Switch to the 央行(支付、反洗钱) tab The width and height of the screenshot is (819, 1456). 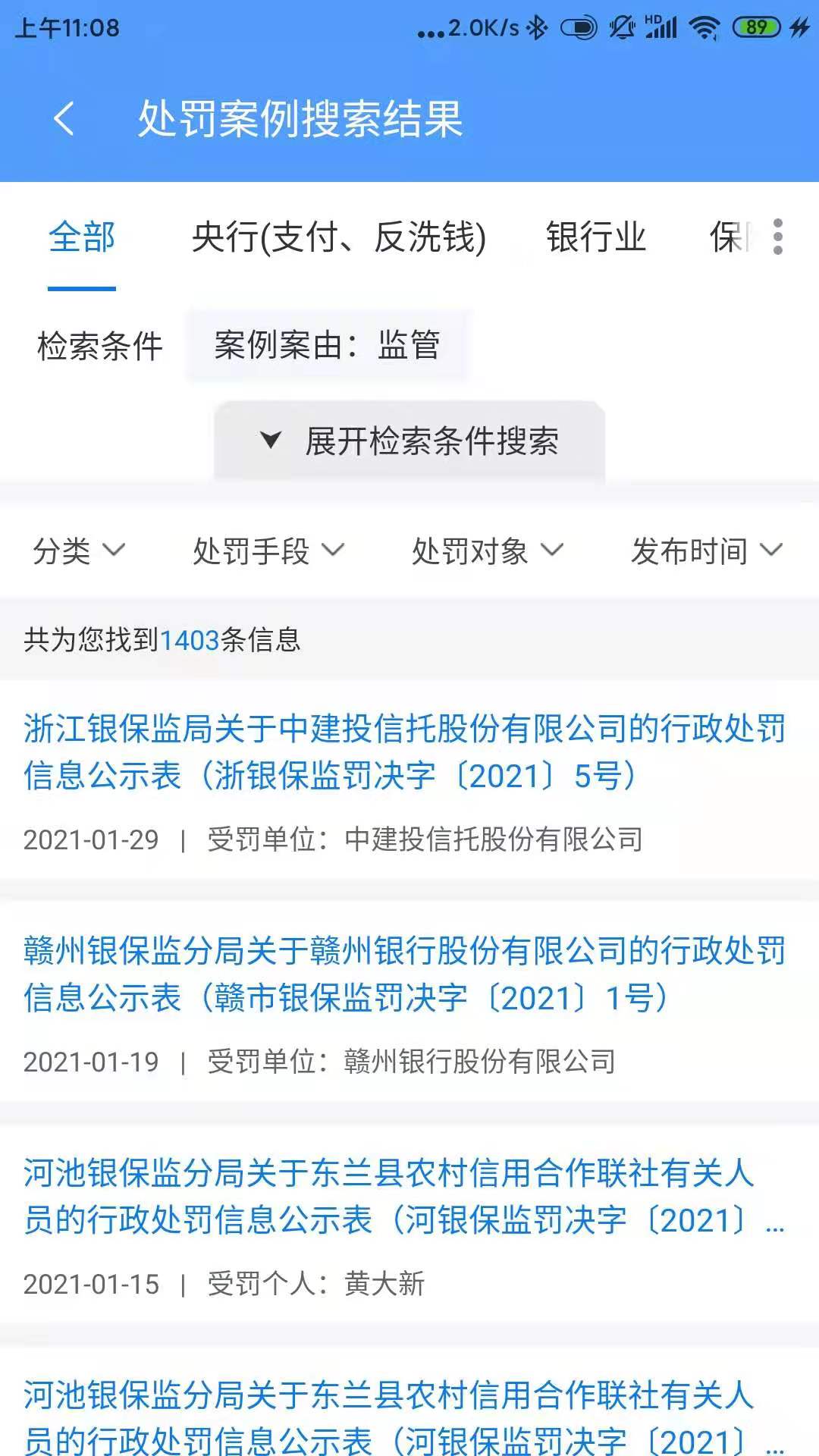pos(339,237)
